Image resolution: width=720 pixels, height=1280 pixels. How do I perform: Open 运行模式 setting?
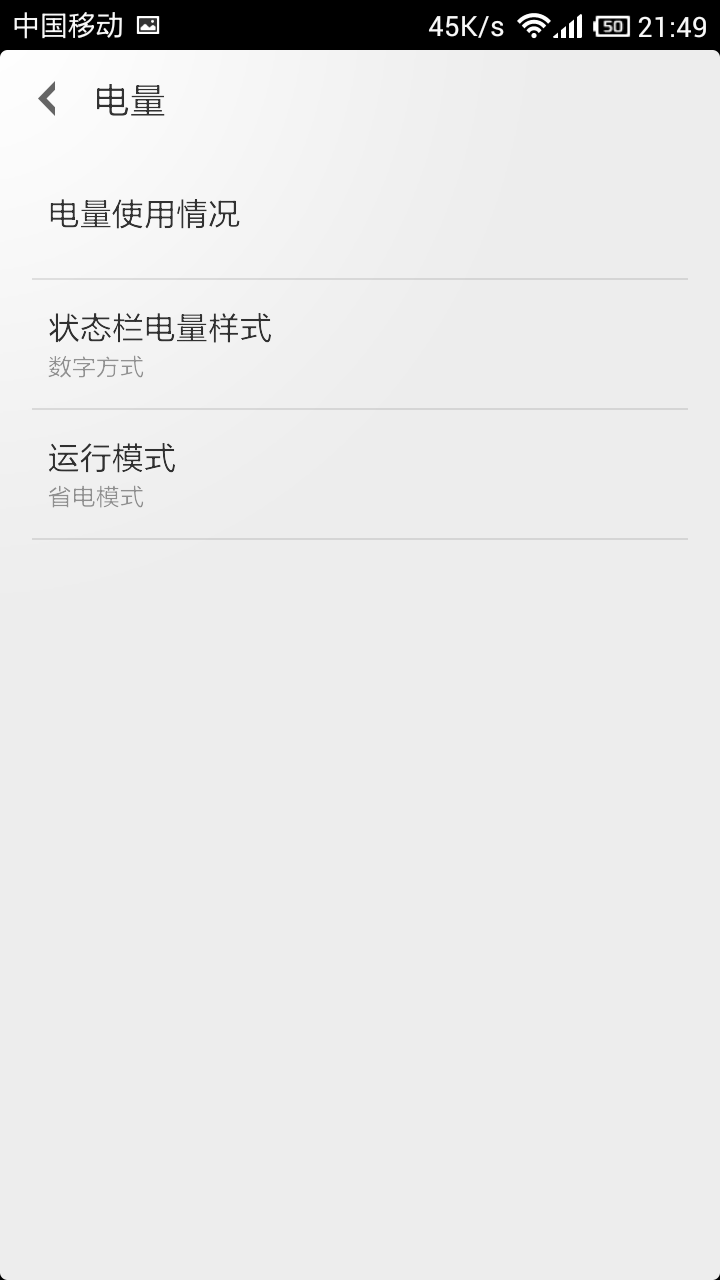point(360,474)
